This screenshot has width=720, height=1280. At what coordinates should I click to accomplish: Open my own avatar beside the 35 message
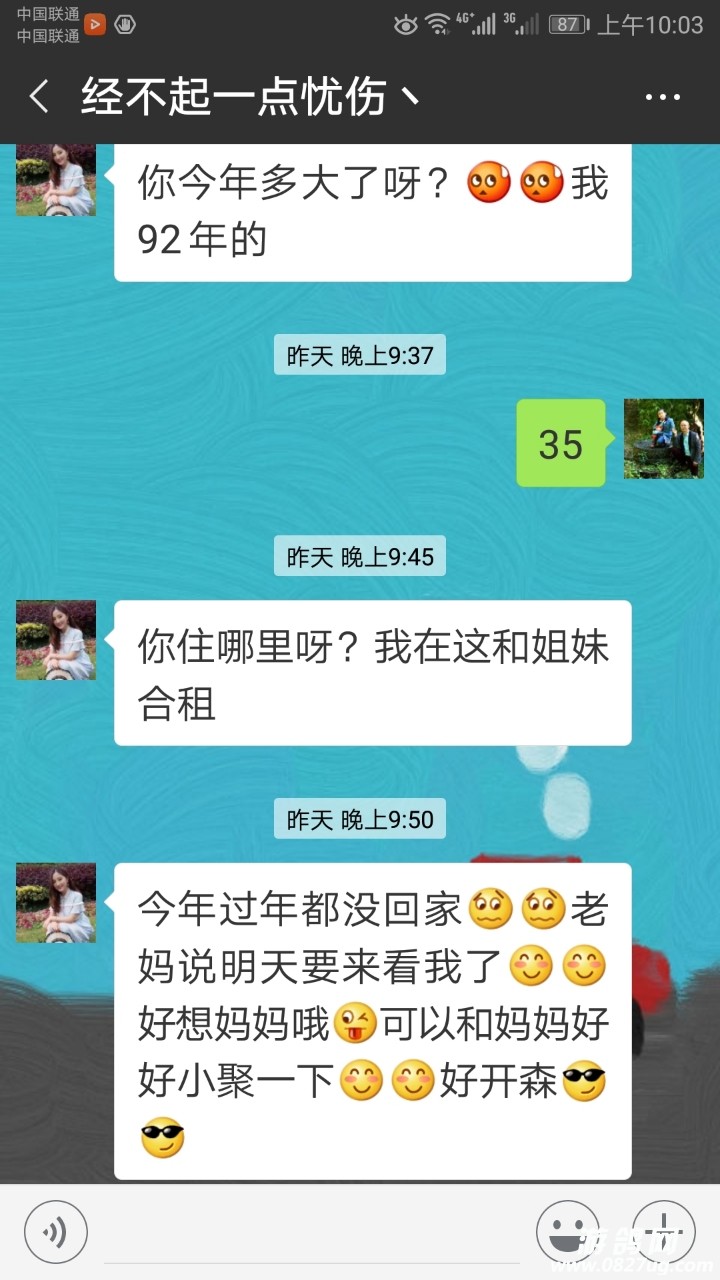[663, 438]
